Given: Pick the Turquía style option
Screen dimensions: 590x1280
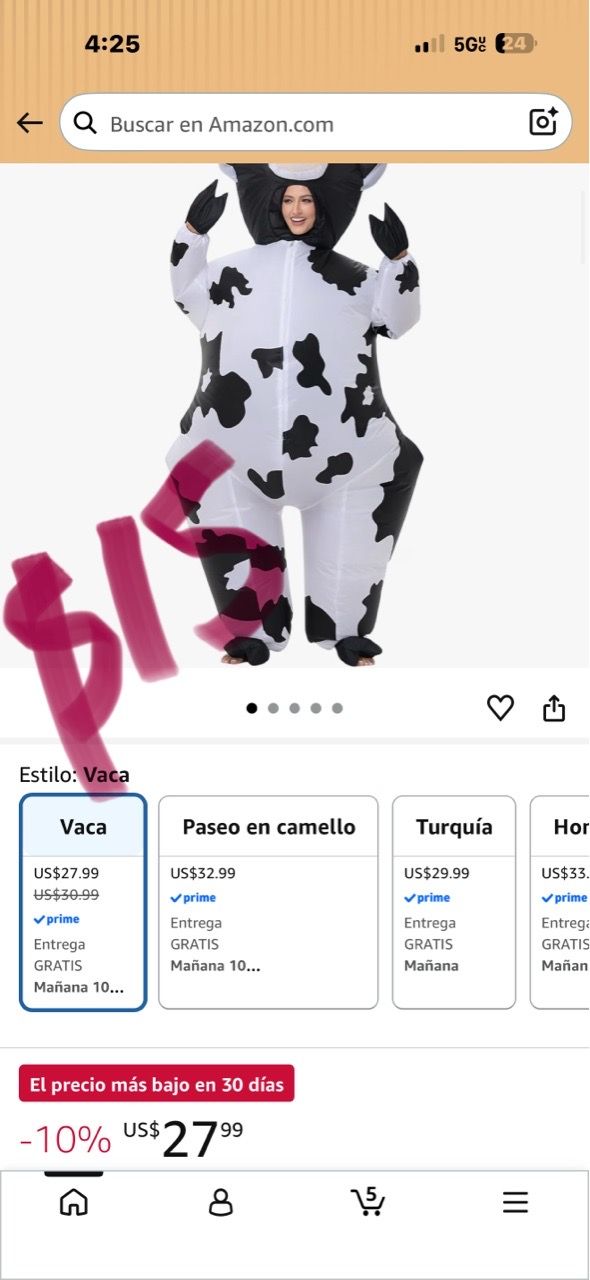Looking at the screenshot, I should pos(454,903).
